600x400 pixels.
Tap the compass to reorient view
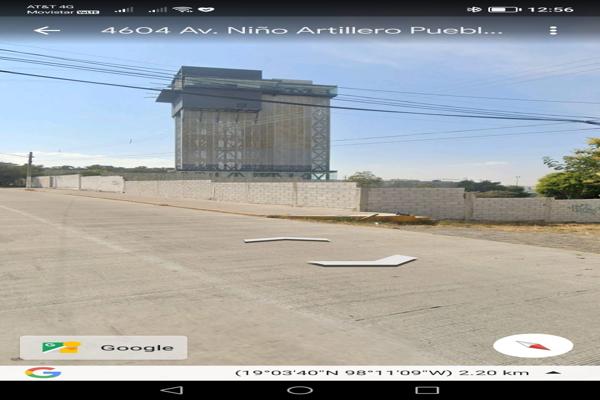coord(533,345)
